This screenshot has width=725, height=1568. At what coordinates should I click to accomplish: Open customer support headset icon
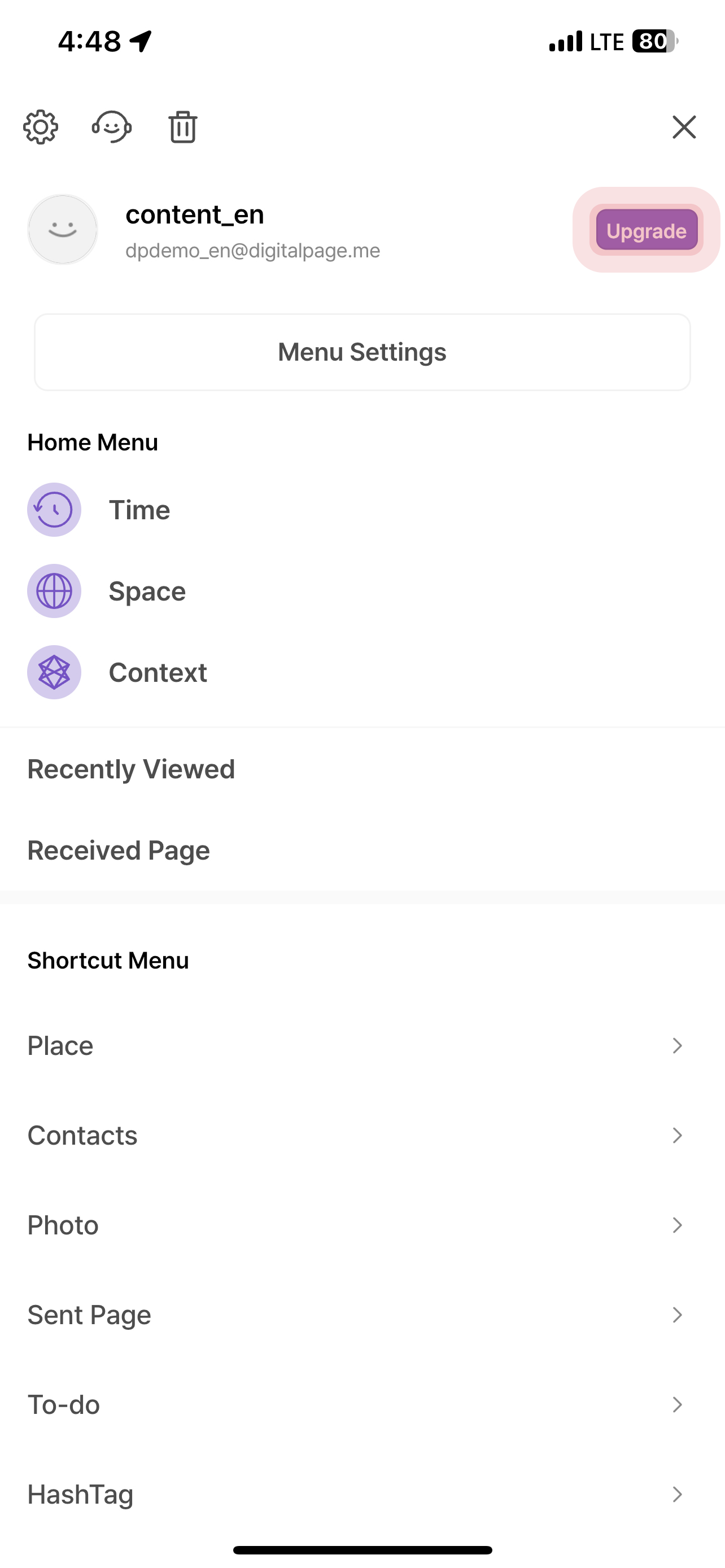click(111, 126)
